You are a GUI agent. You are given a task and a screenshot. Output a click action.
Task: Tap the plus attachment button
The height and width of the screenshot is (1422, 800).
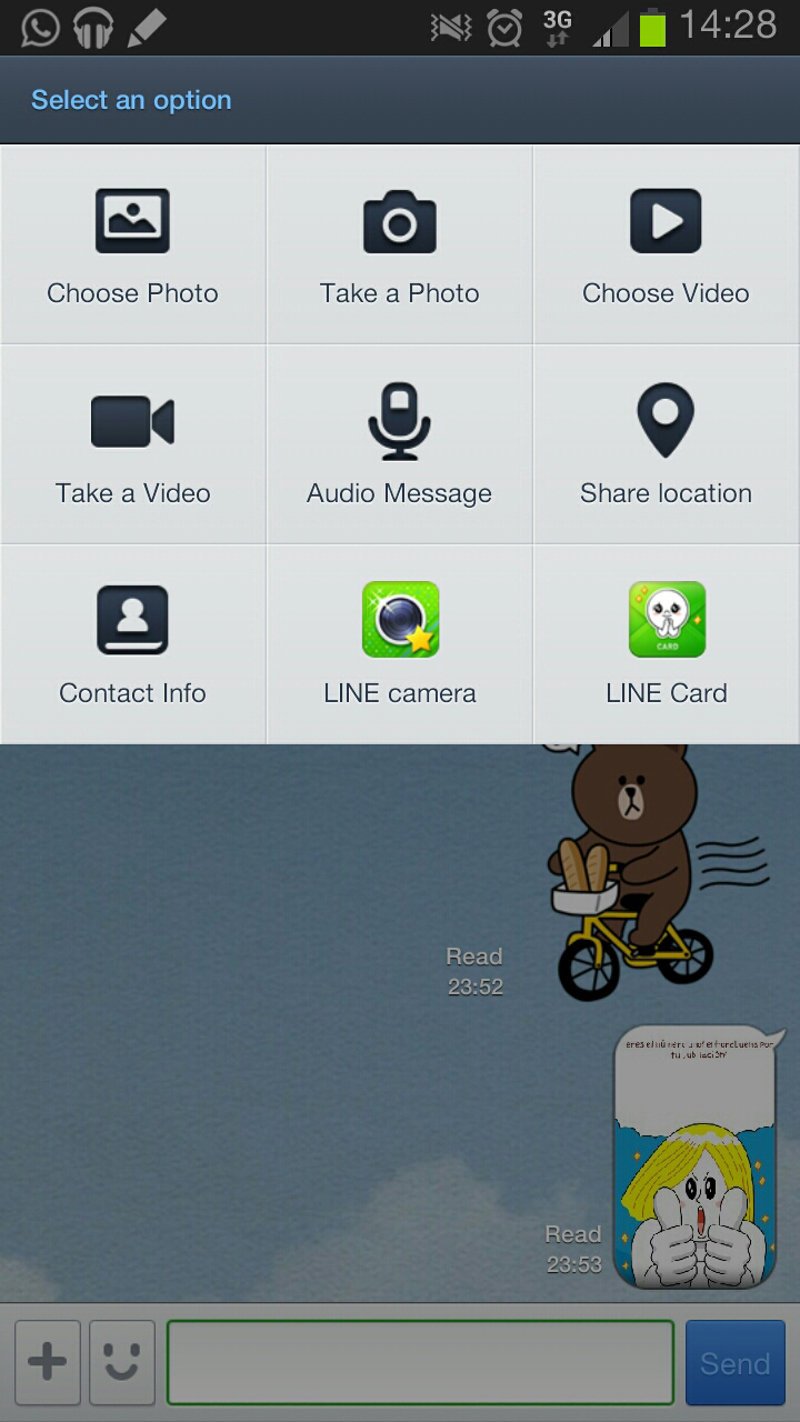click(47, 1362)
